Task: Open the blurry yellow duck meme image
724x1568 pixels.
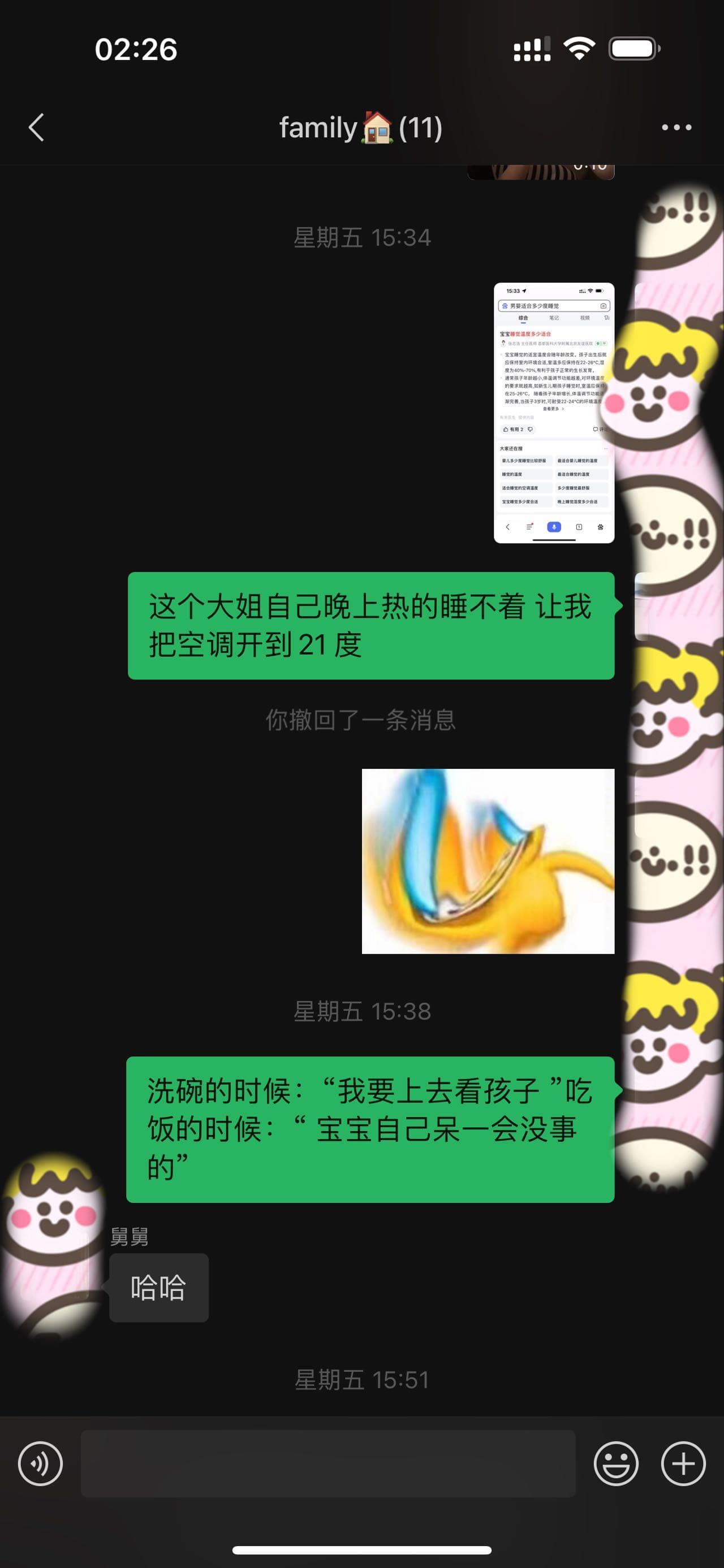Action: tap(488, 861)
